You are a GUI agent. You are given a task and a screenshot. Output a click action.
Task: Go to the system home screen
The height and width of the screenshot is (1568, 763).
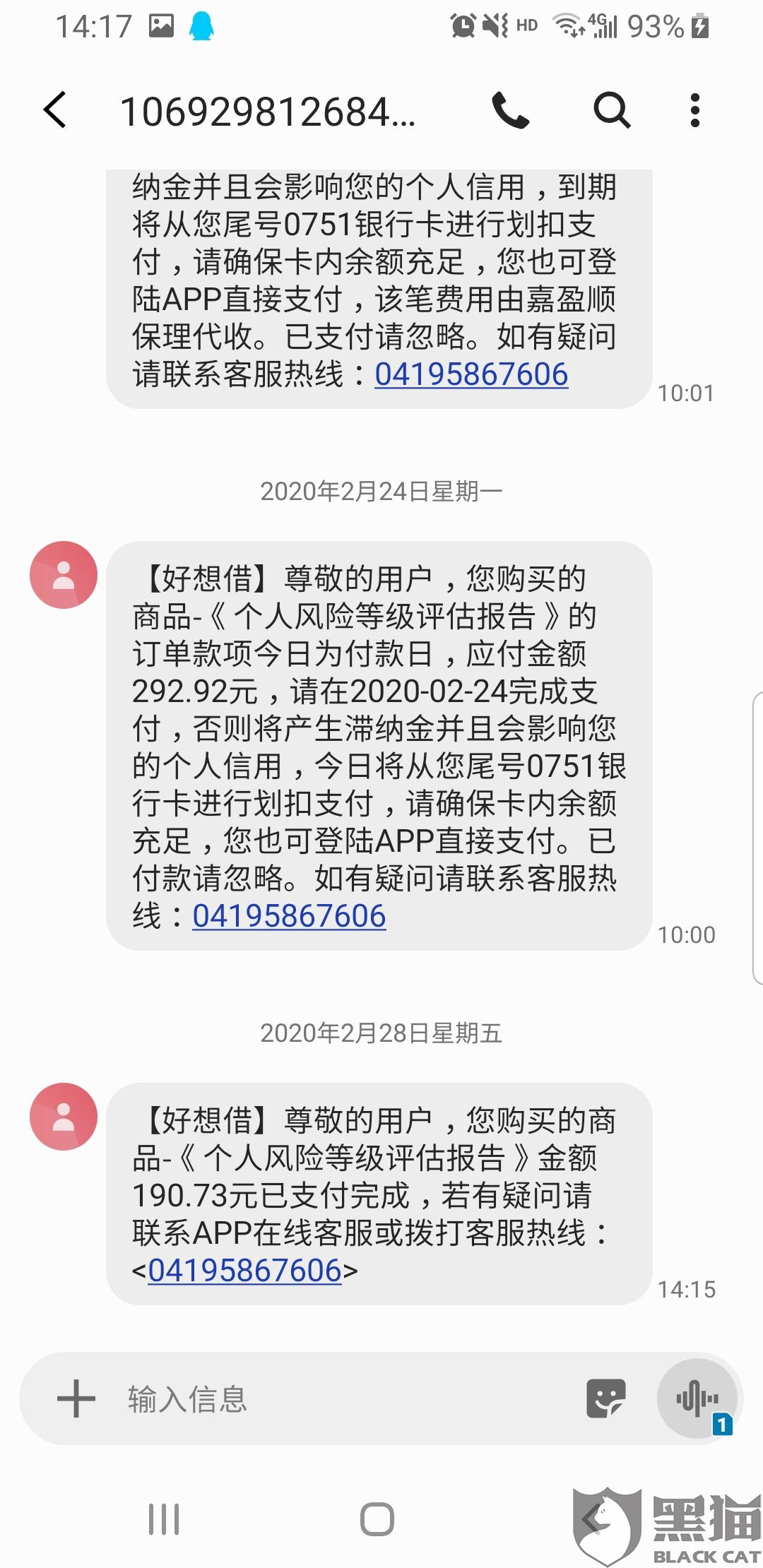[x=377, y=1519]
